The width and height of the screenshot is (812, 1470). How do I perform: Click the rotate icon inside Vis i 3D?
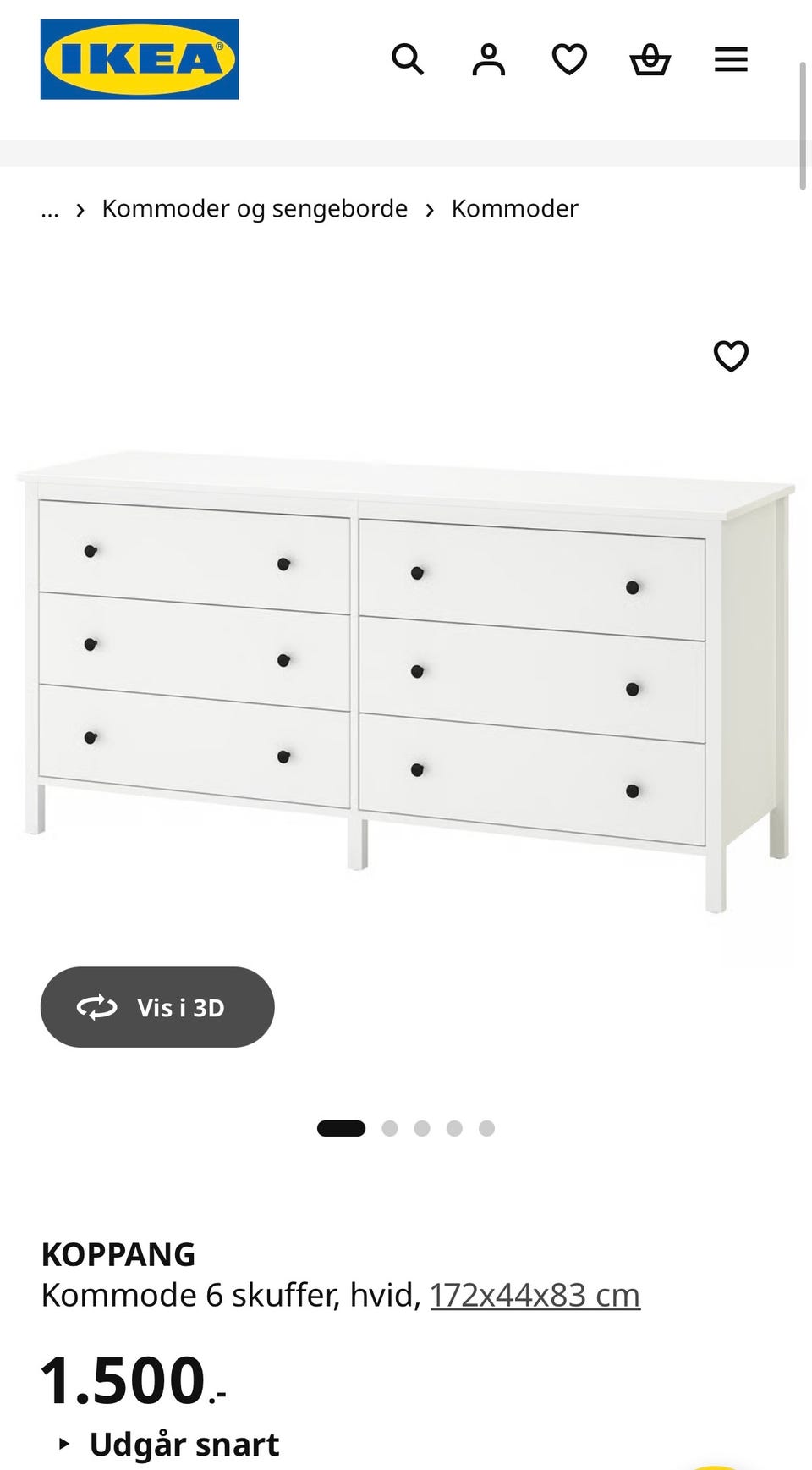[x=98, y=1007]
